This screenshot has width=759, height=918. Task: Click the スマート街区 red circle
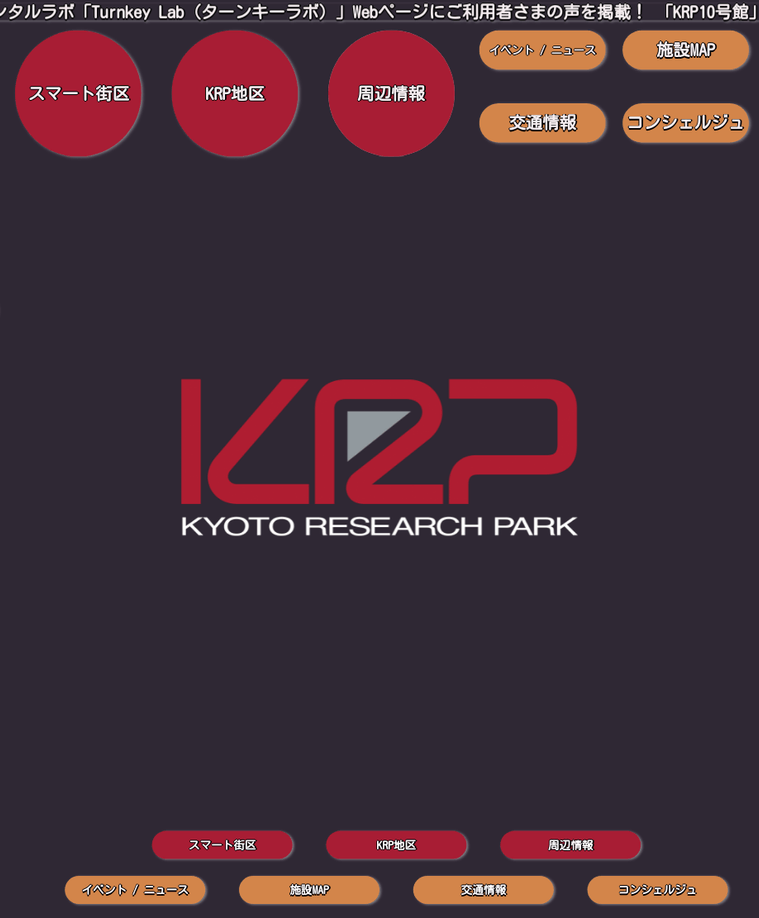pyautogui.click(x=79, y=92)
